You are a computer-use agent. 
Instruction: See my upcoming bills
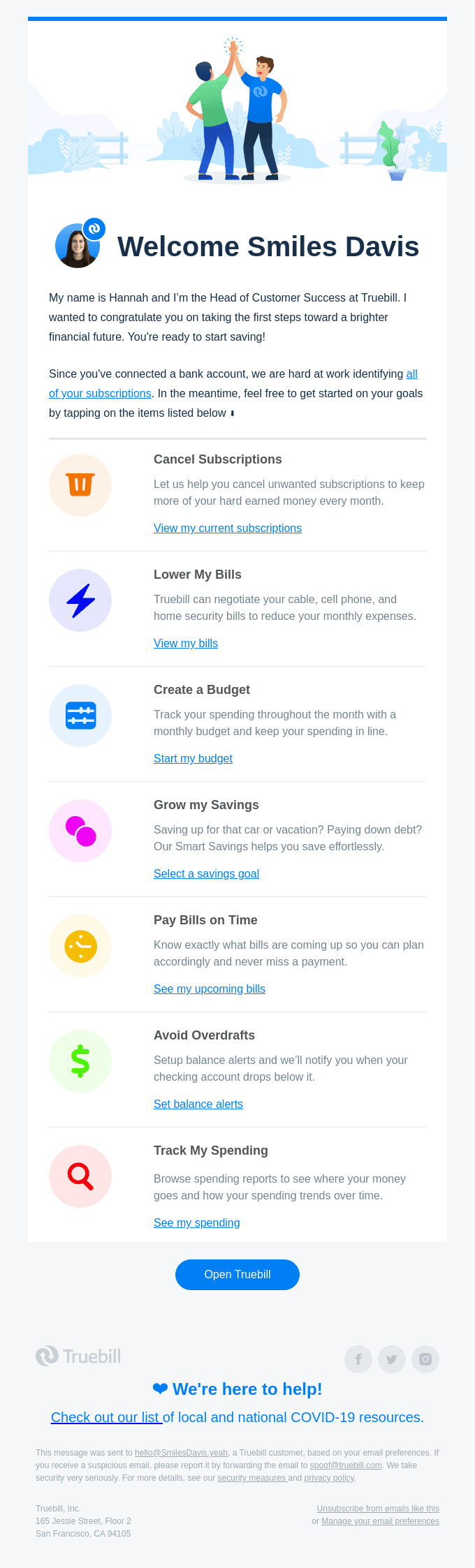[210, 989]
